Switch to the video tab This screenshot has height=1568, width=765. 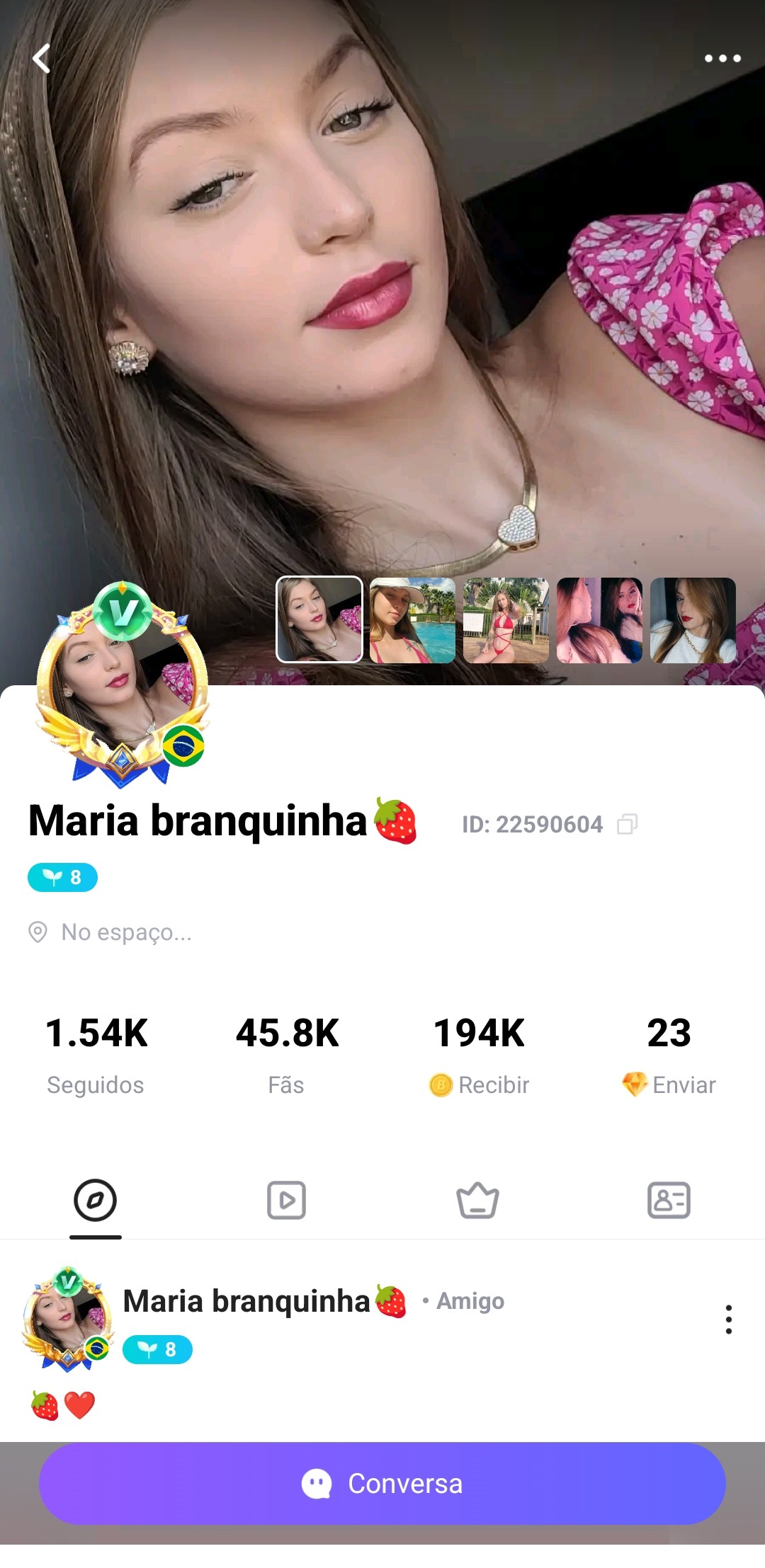click(x=286, y=1201)
